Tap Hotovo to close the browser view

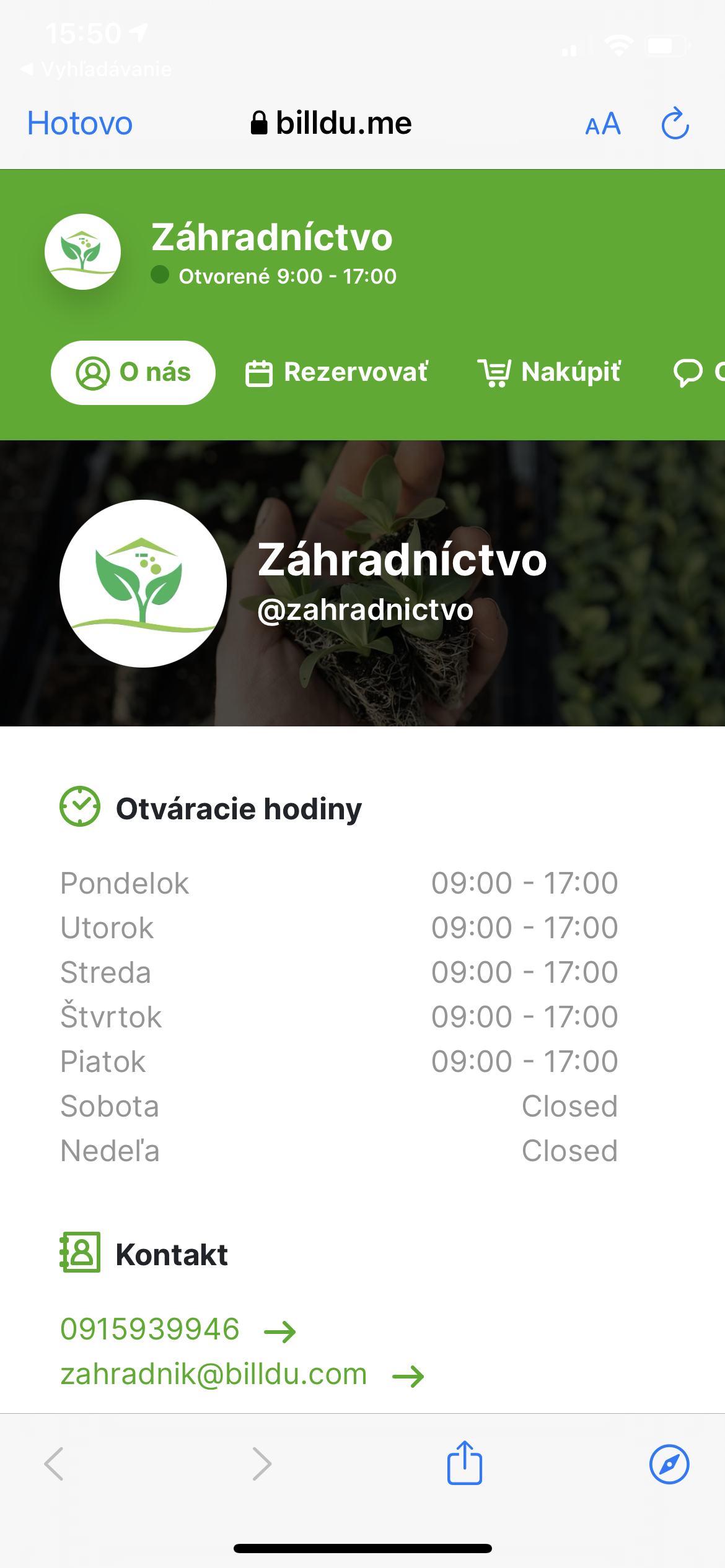(x=80, y=123)
